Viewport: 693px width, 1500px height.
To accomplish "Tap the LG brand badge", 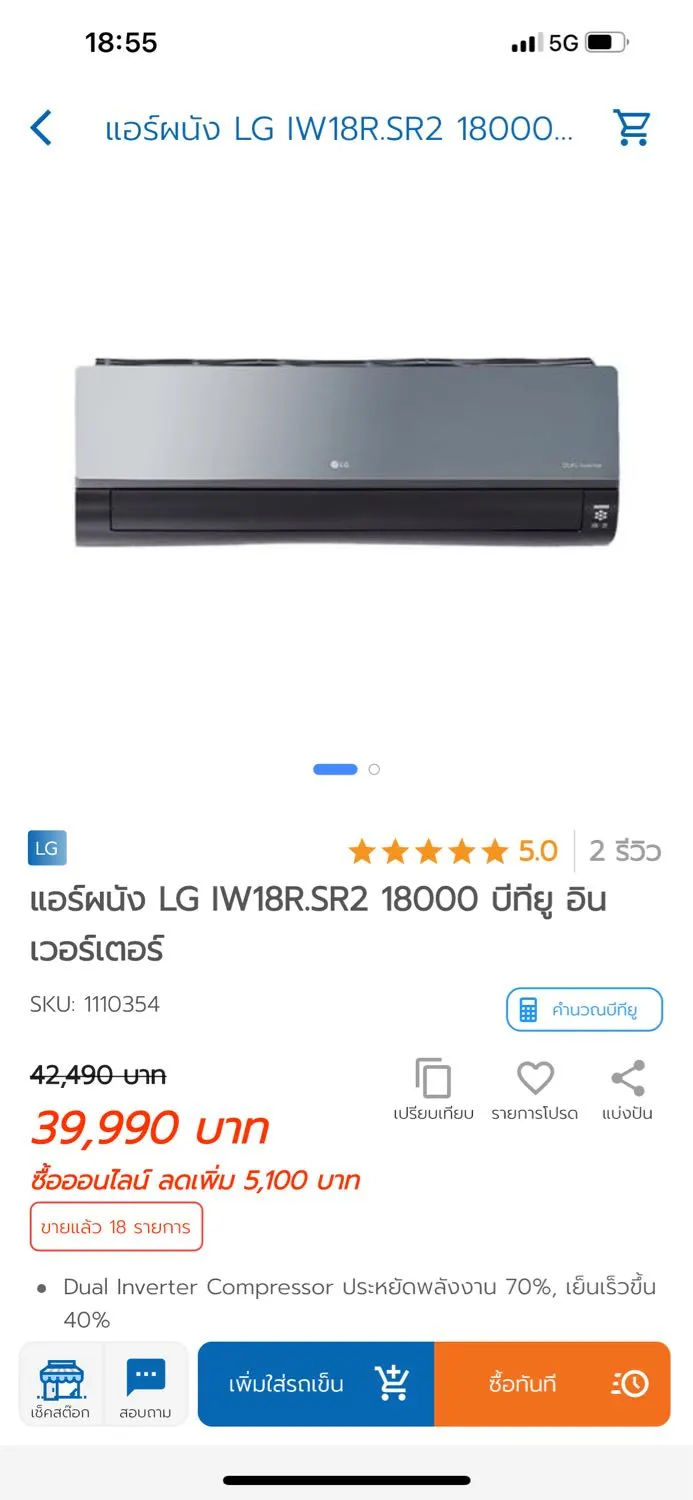I will (x=47, y=850).
